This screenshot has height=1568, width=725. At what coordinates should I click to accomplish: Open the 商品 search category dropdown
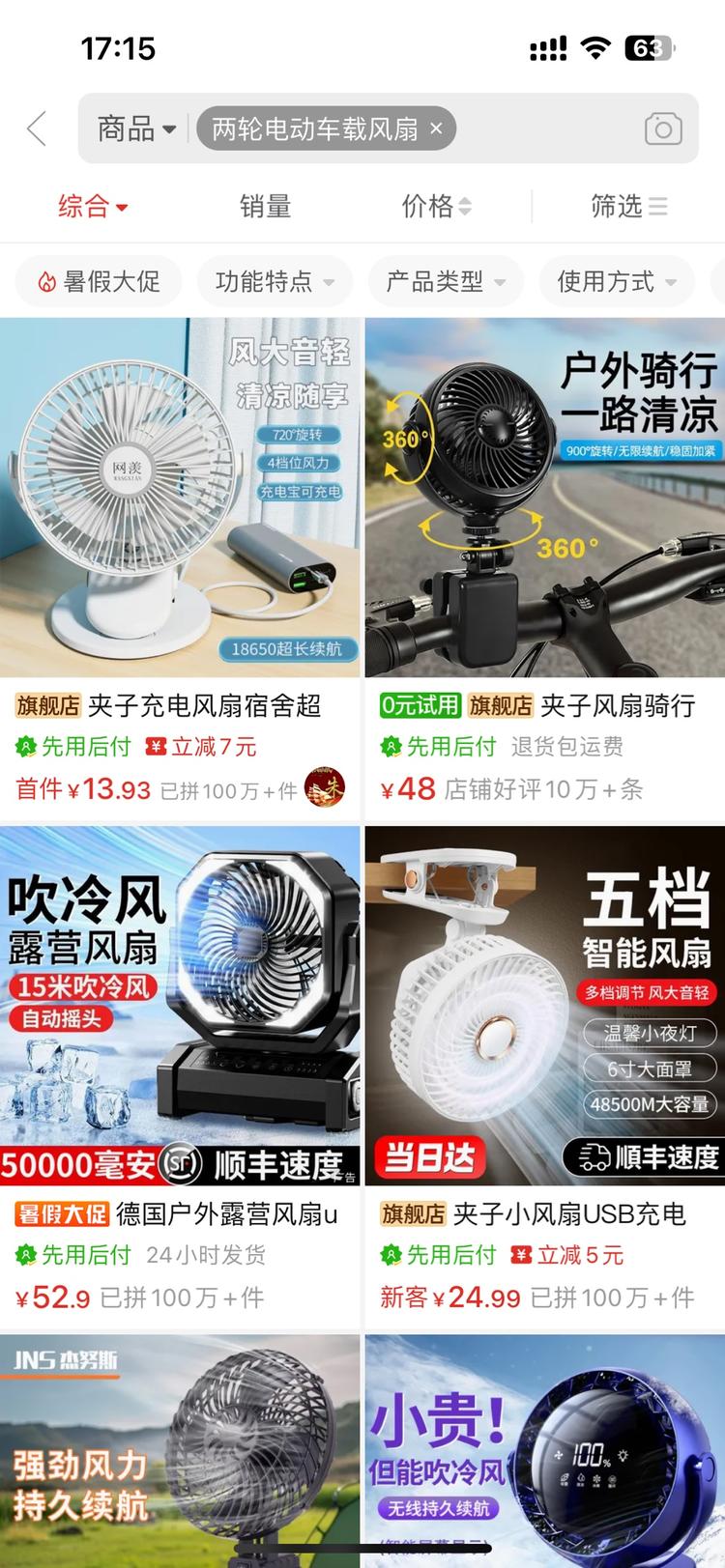(x=132, y=128)
